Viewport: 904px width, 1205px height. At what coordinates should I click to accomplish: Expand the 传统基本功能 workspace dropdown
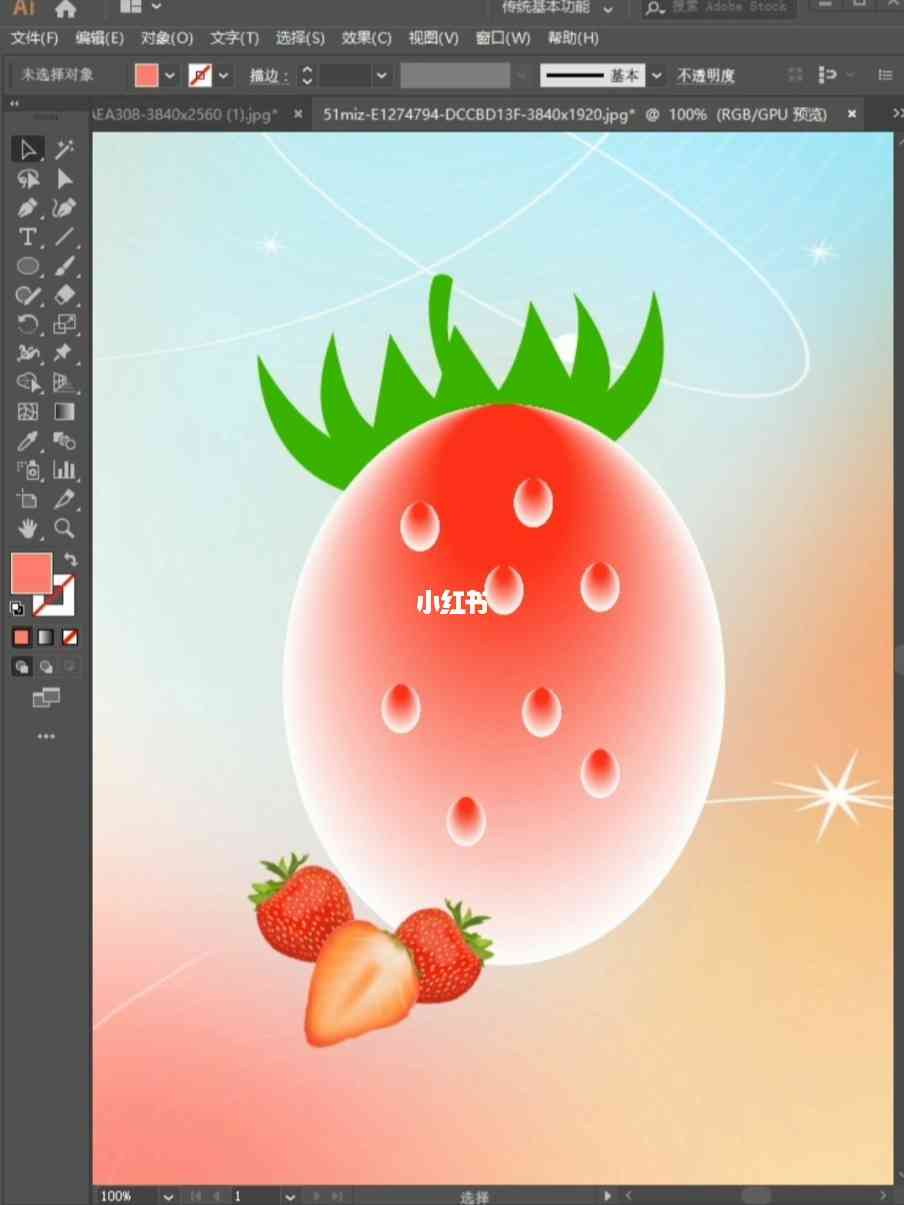609,8
